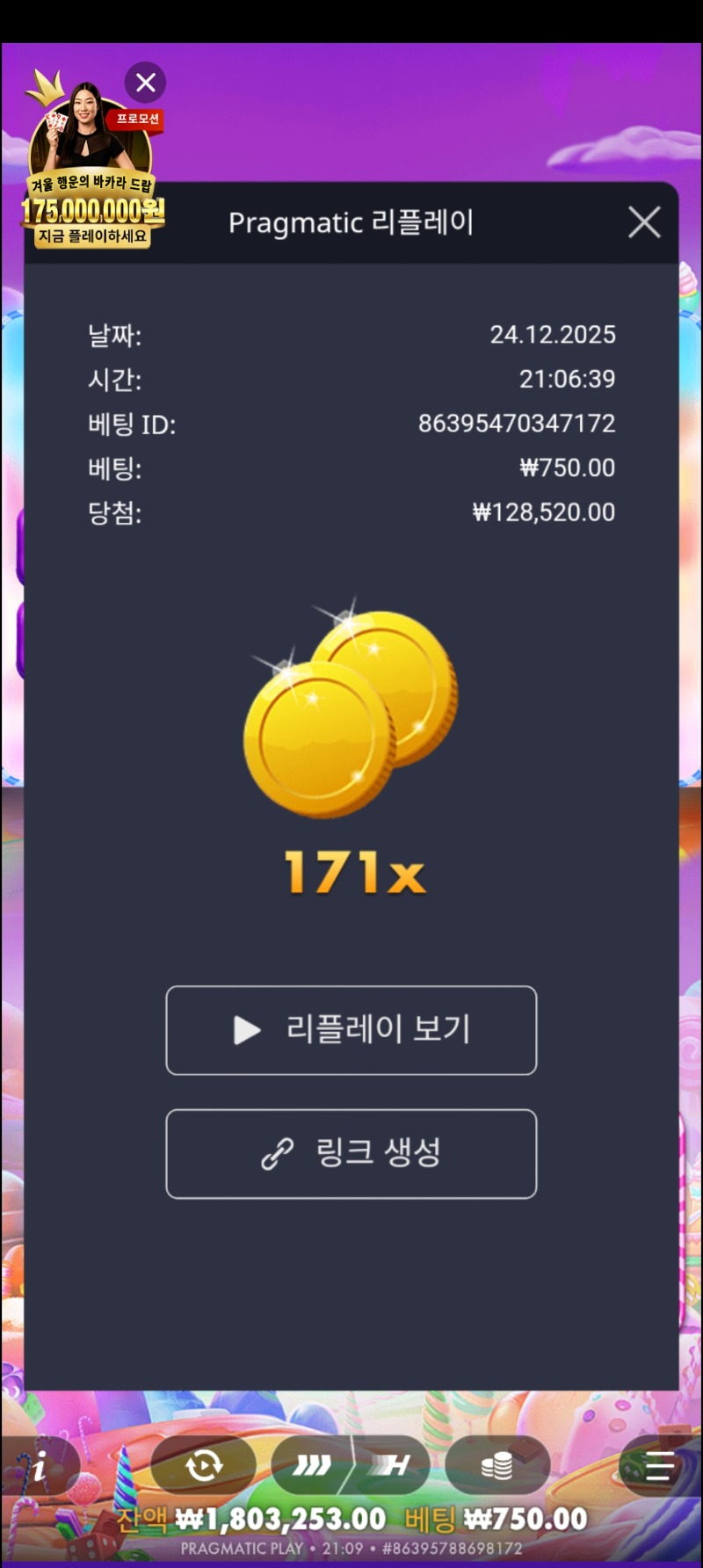Open the bet amount coins selector
The image size is (703, 1568).
click(497, 1465)
